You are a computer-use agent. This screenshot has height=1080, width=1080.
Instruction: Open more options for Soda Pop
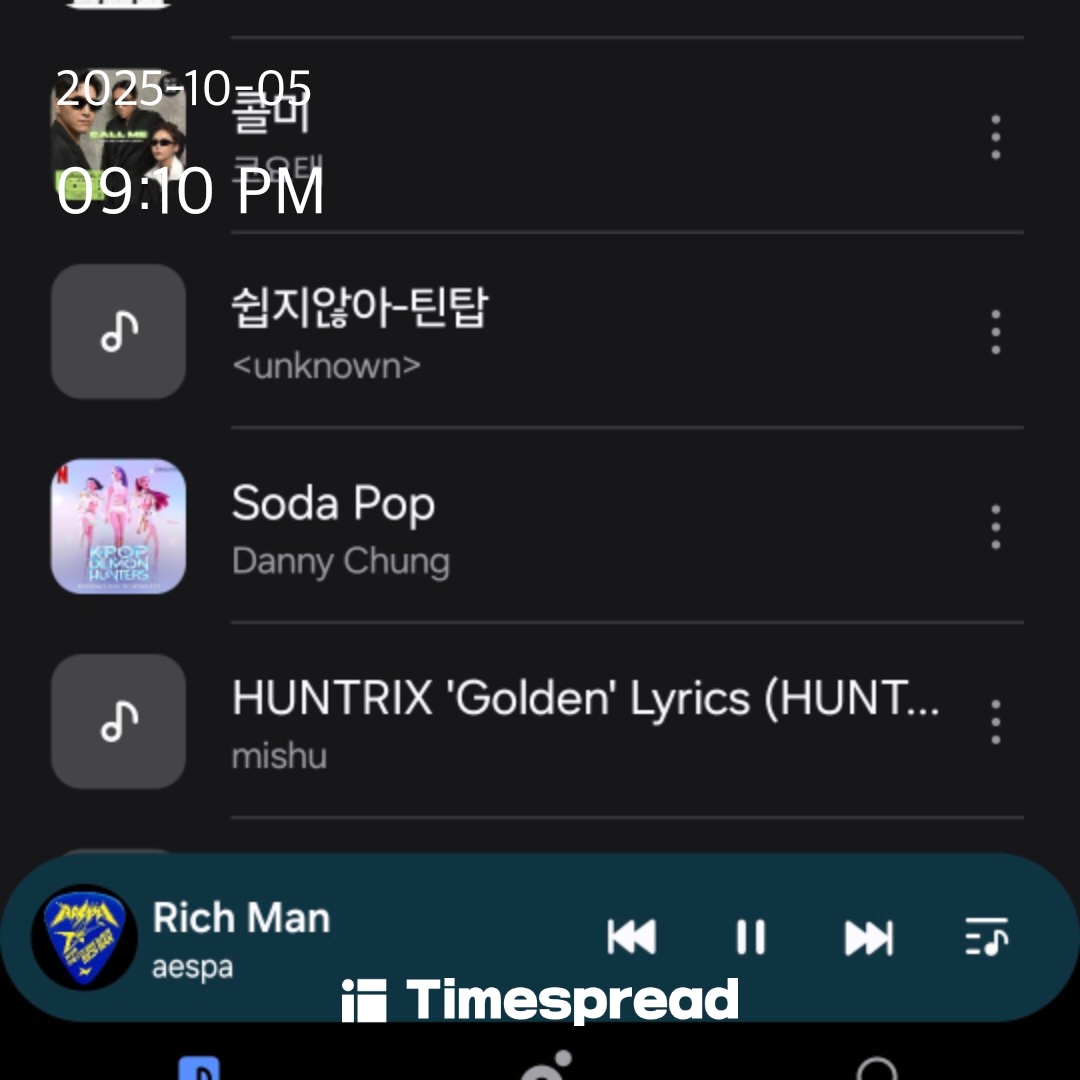995,527
